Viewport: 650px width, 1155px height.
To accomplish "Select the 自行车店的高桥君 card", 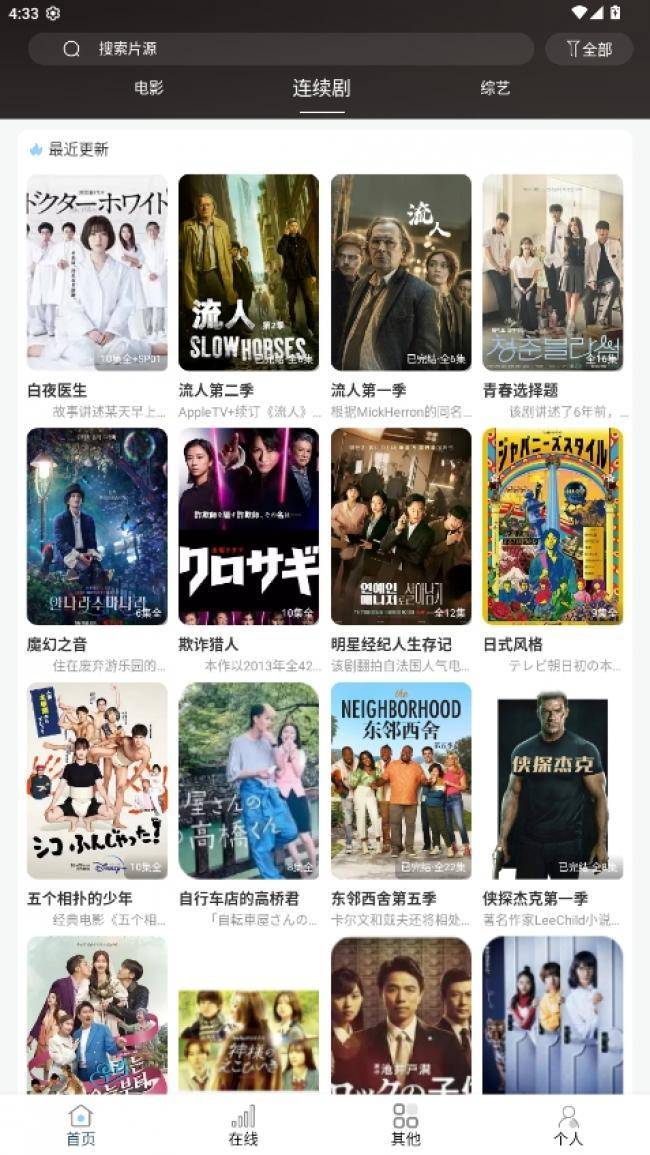I will pos(249,780).
